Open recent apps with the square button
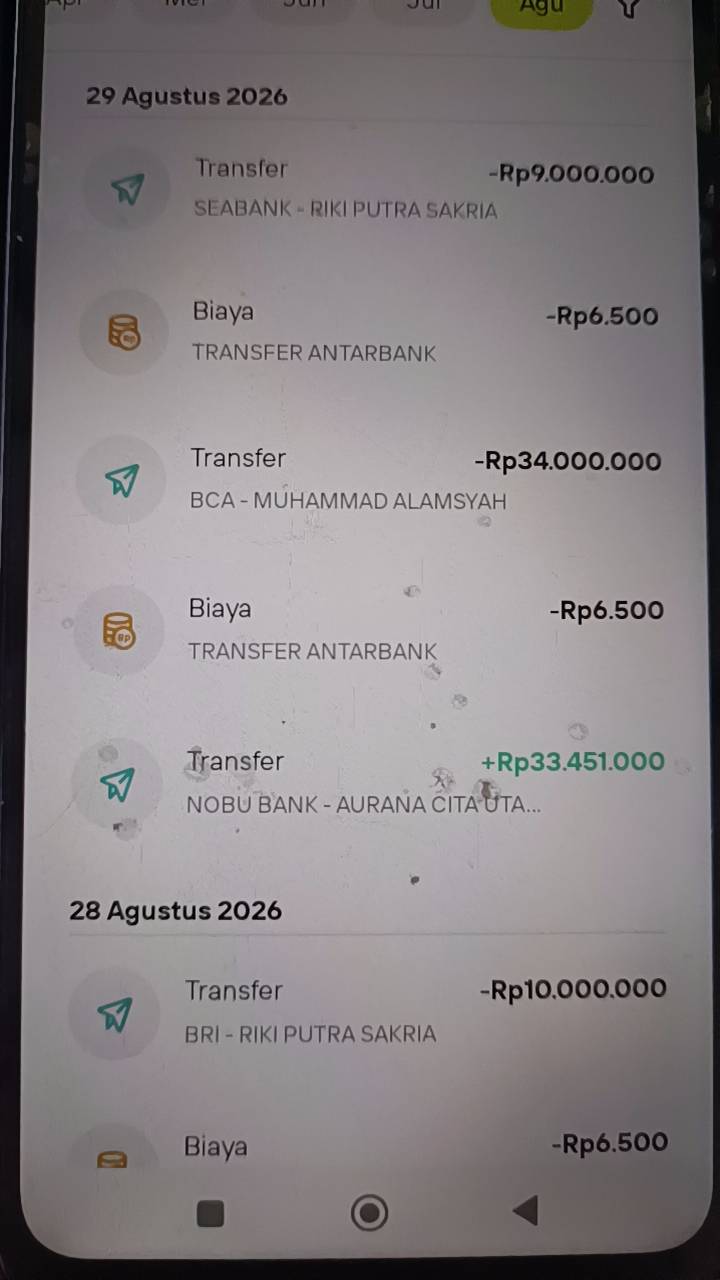720x1280 pixels. point(211,1213)
